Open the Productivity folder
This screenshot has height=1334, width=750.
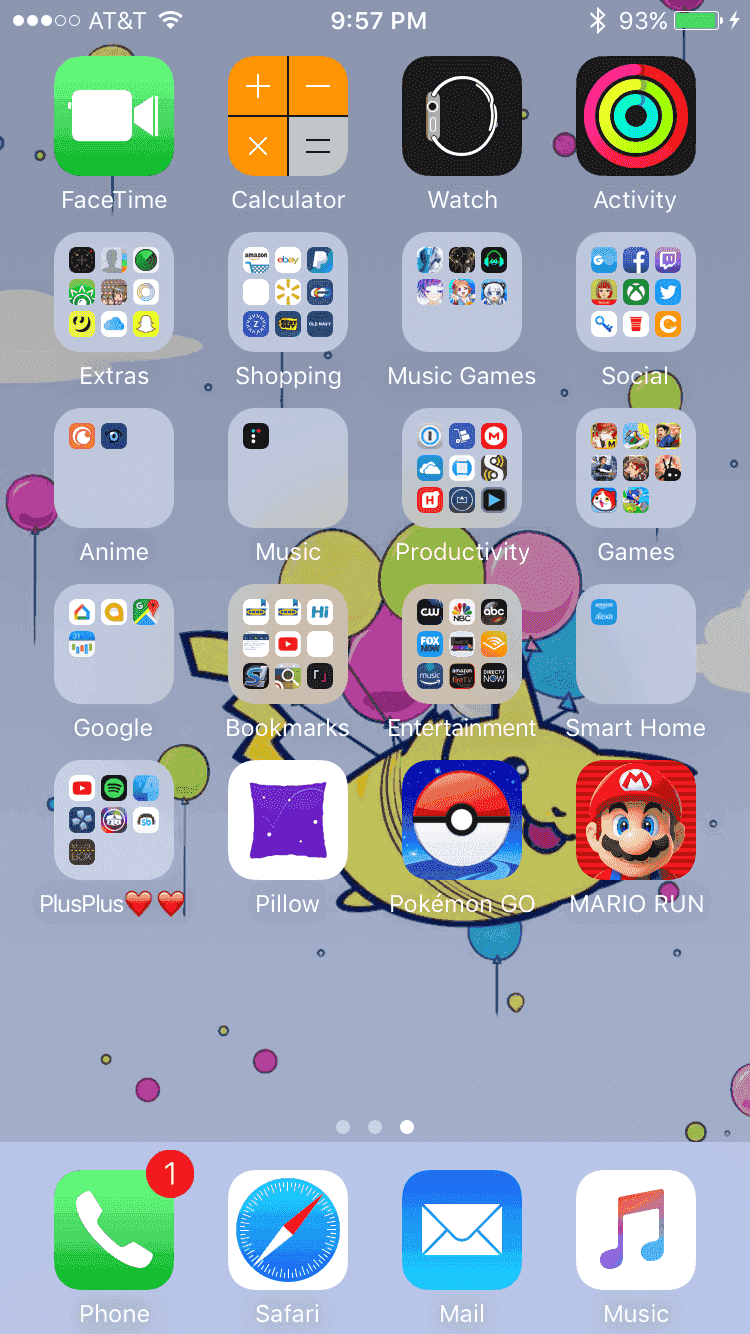point(462,468)
